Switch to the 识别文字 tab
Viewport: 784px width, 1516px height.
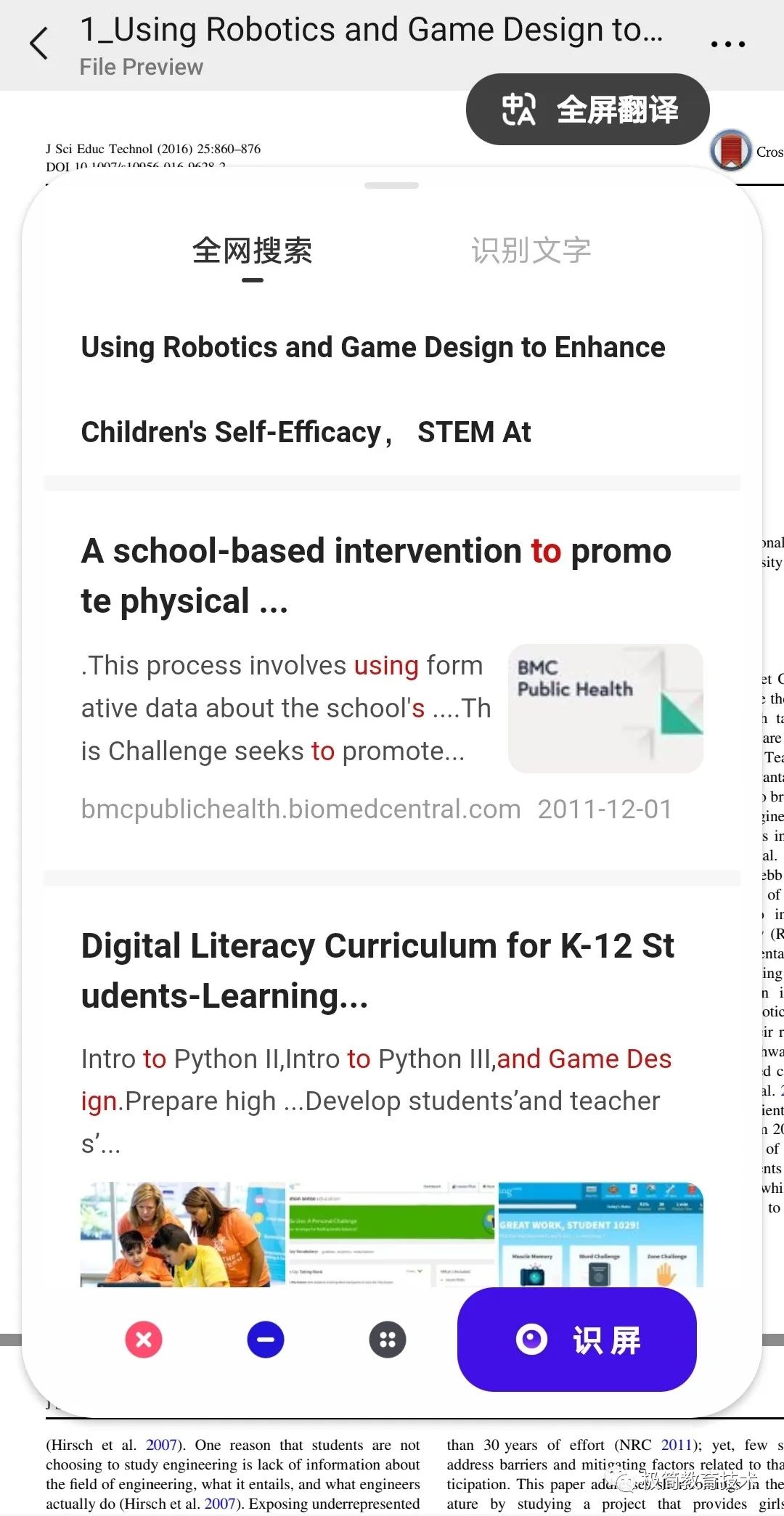(x=531, y=251)
